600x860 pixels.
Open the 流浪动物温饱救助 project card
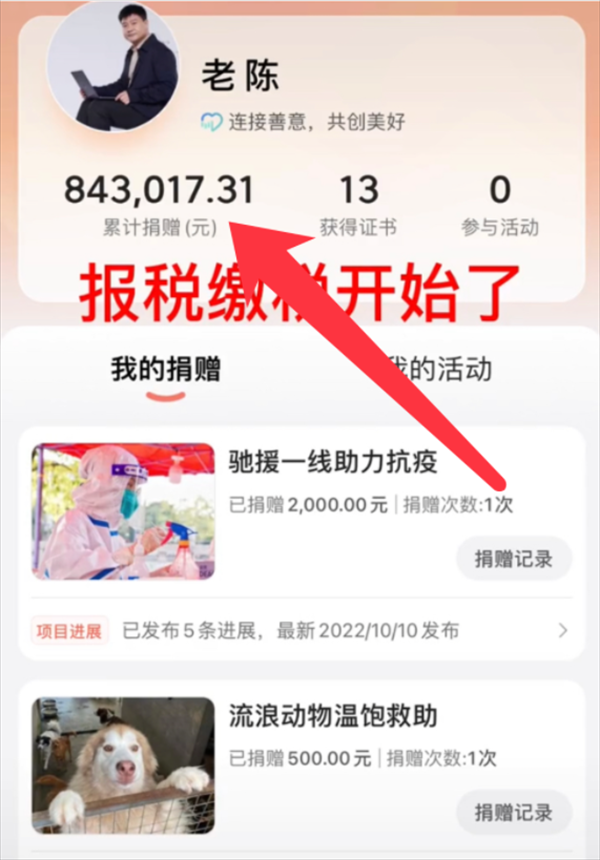[x=332, y=716]
